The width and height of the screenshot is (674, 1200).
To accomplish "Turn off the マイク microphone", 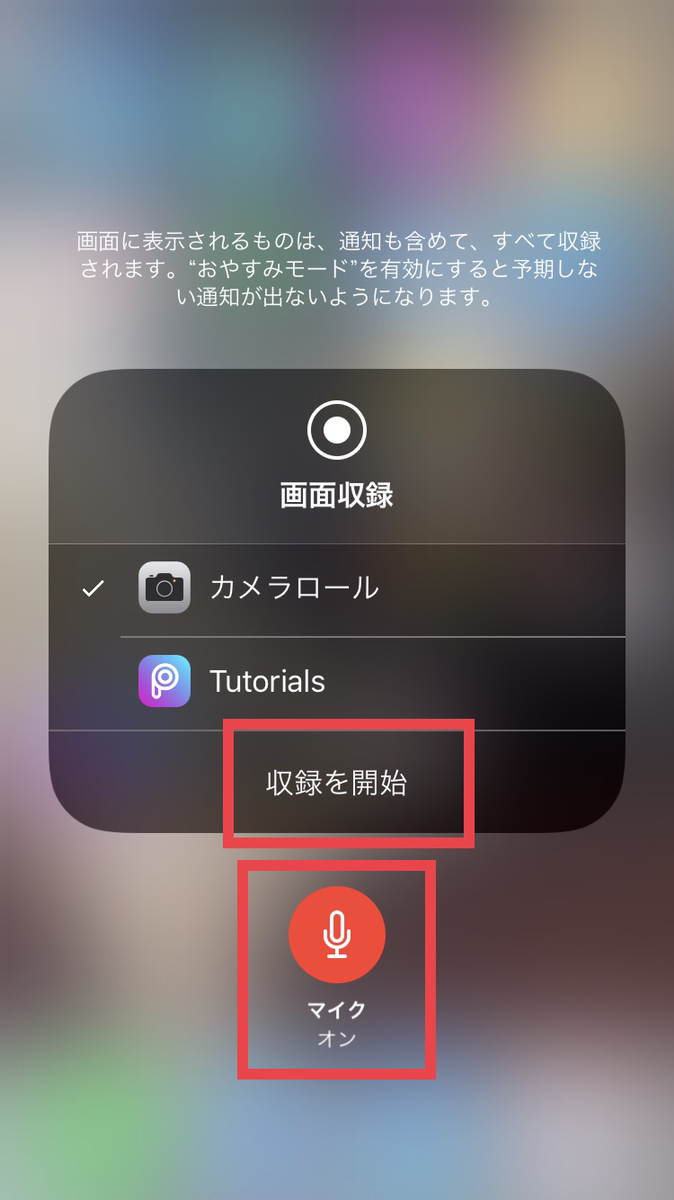I will (337, 935).
